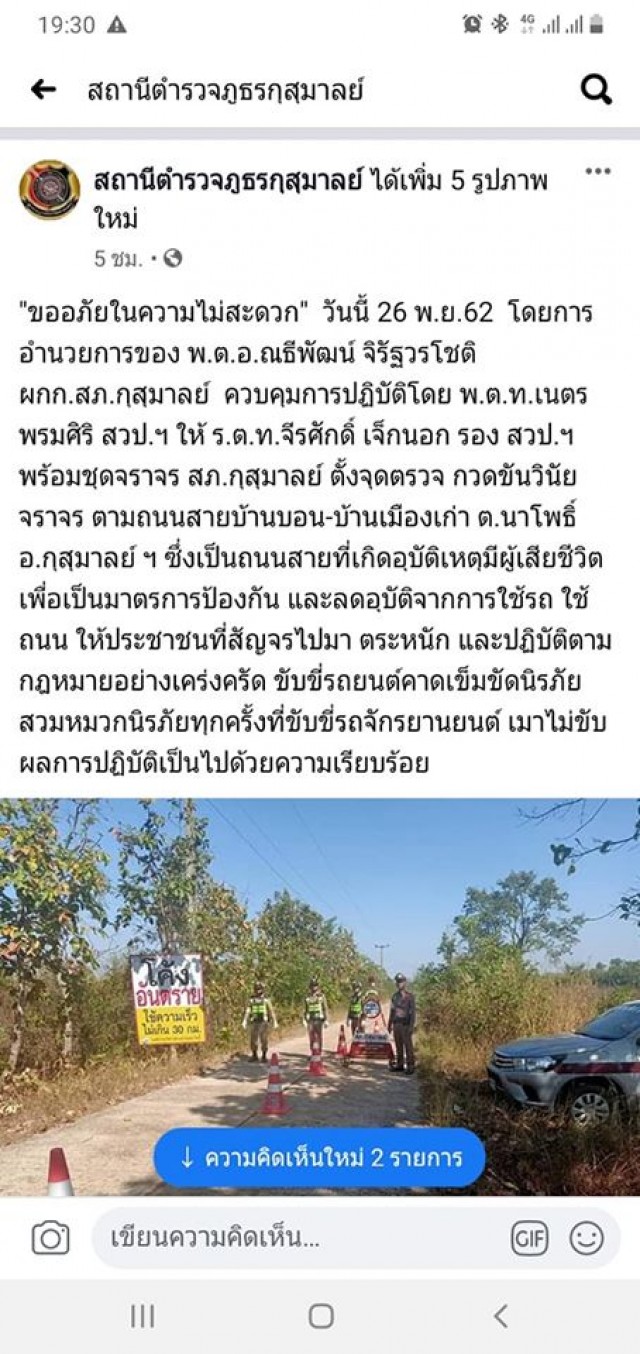Focus the เขียนความคิดเห็น comment field
Image resolution: width=640 pixels, height=1354 pixels.
pyautogui.click(x=290, y=1238)
